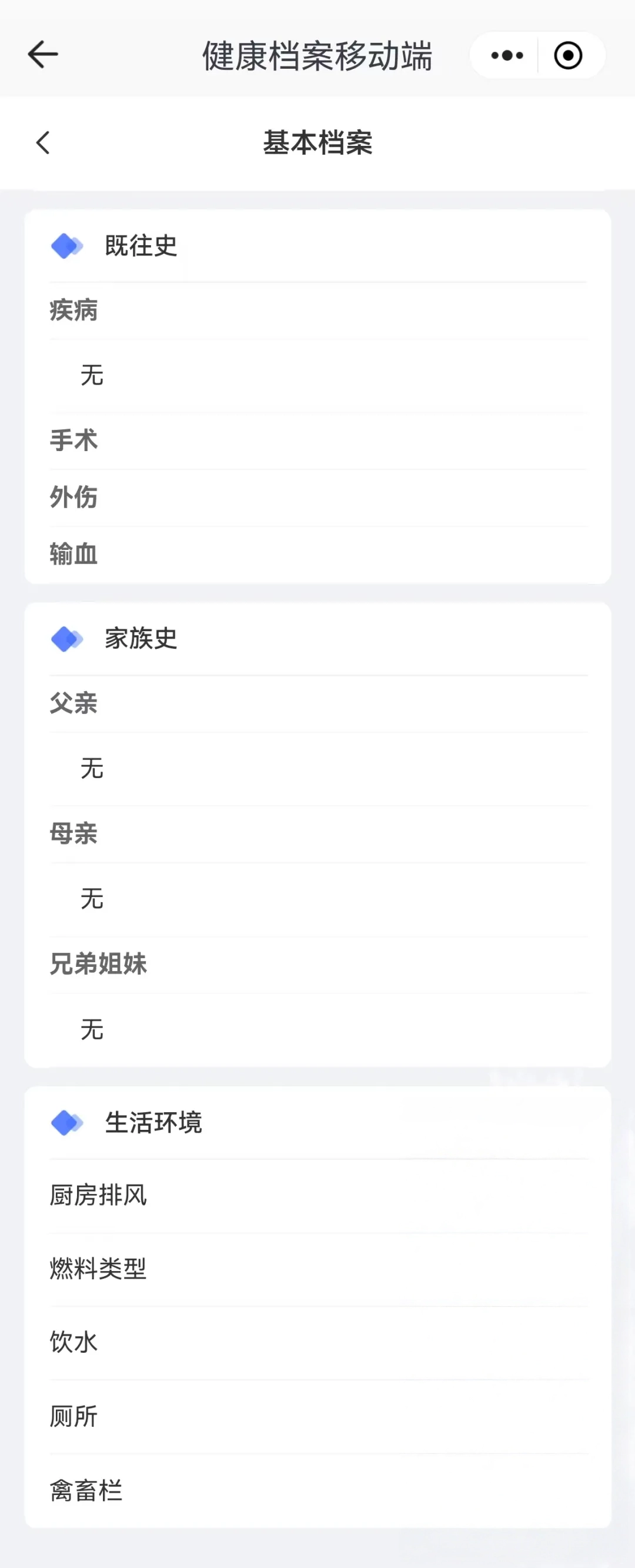Go back from the 基本档案 page
Image resolution: width=635 pixels, height=1568 pixels.
pyautogui.click(x=42, y=143)
